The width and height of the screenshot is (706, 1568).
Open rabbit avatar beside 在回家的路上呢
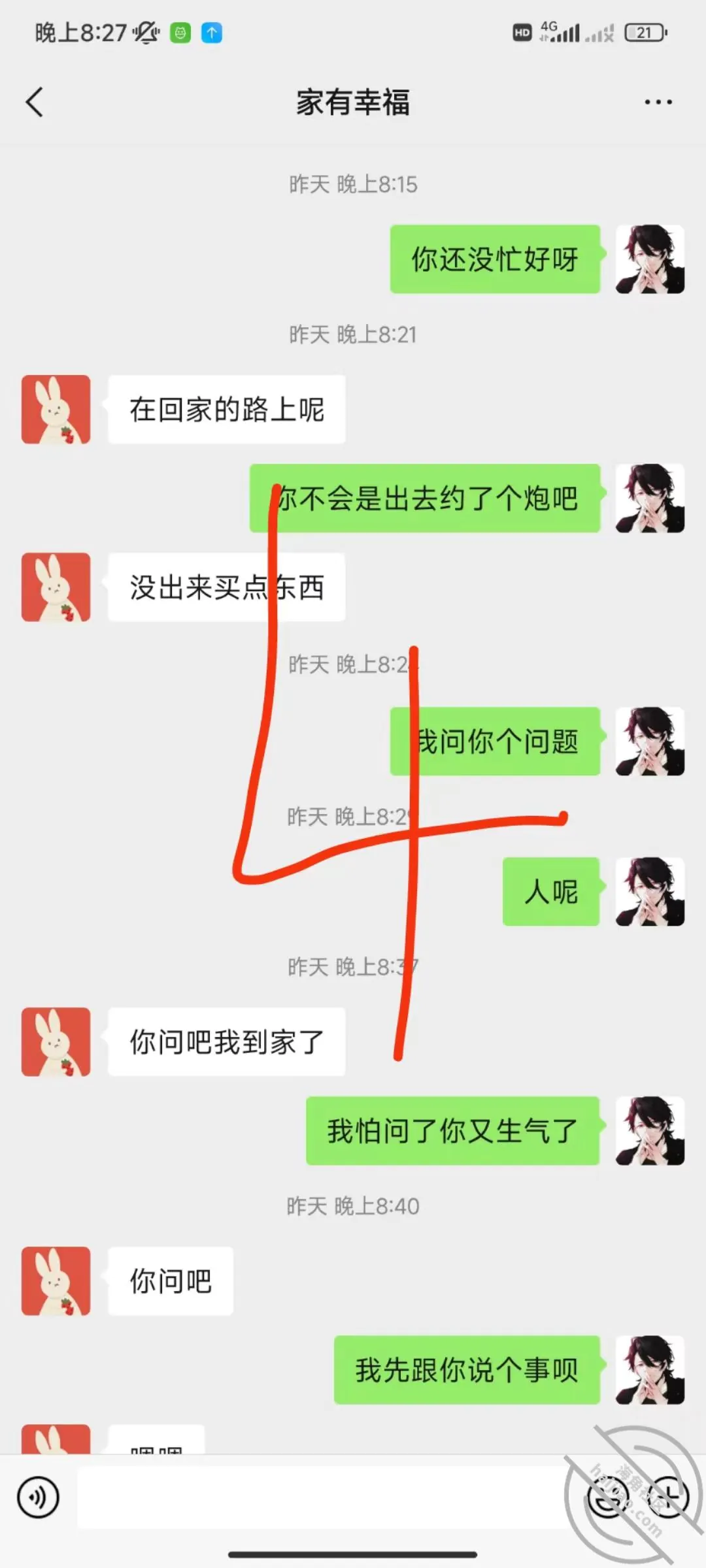tap(56, 410)
